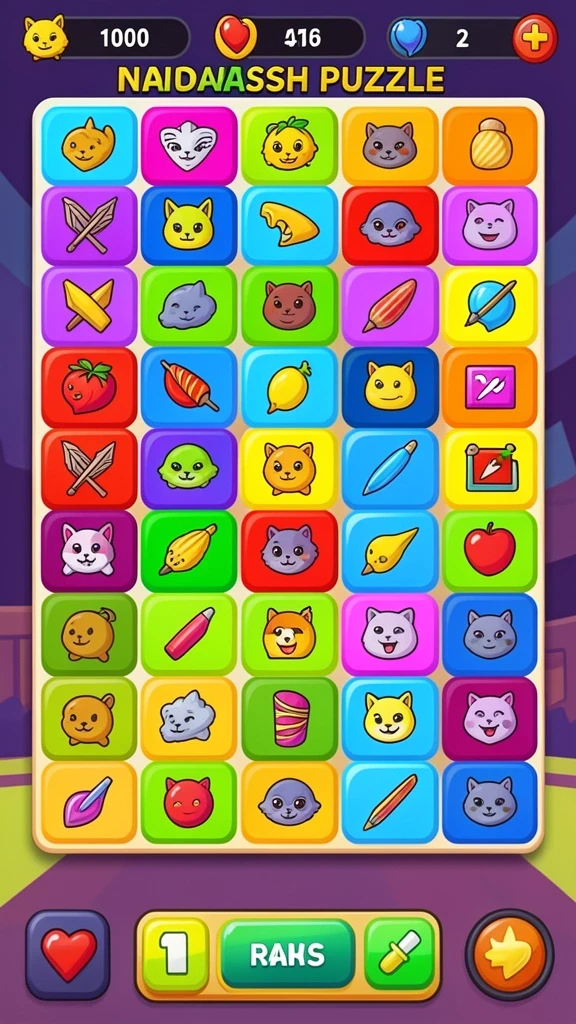Tap the red heart button at bottom
Viewport: 576px width, 1024px height.
tap(68, 954)
